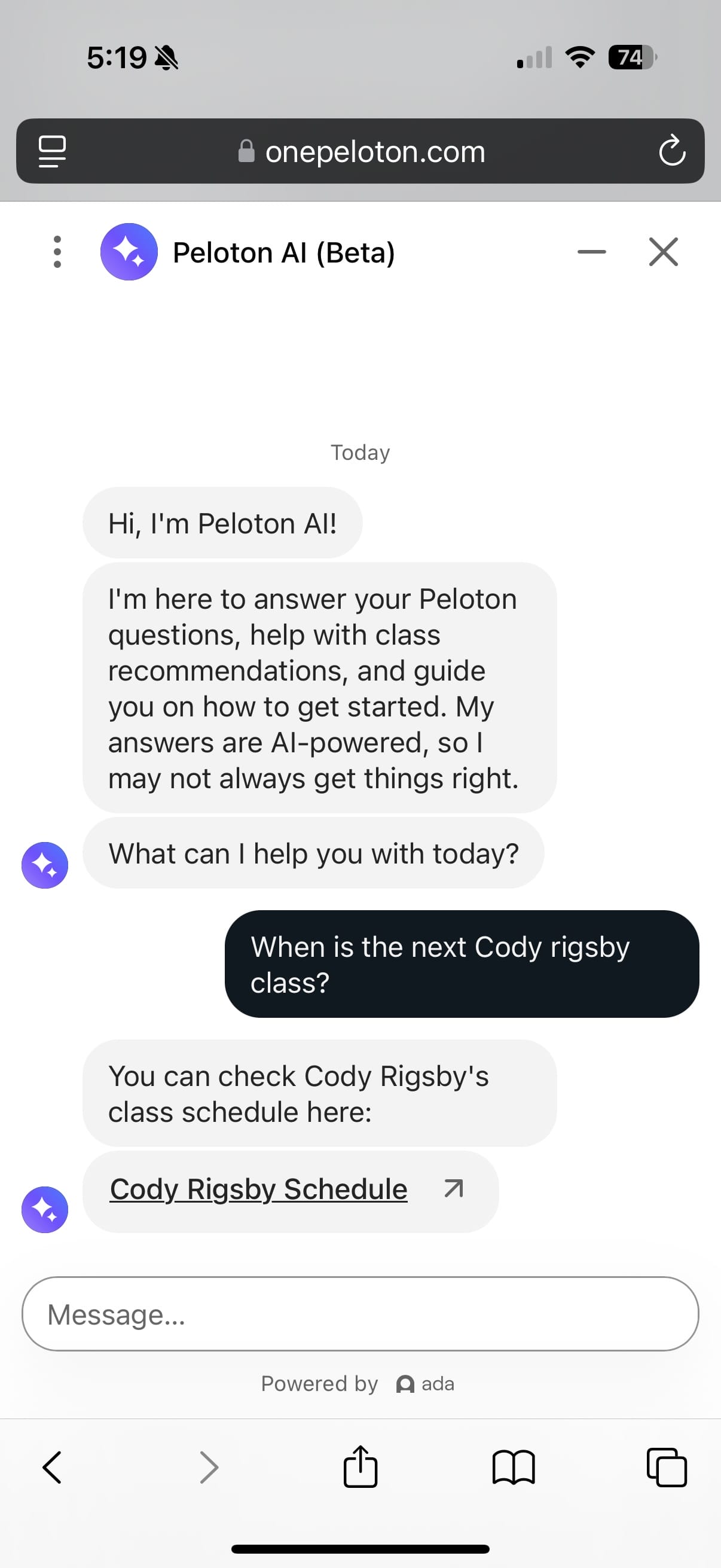
Task: Minimize the Peloton AI chat window
Action: [591, 252]
